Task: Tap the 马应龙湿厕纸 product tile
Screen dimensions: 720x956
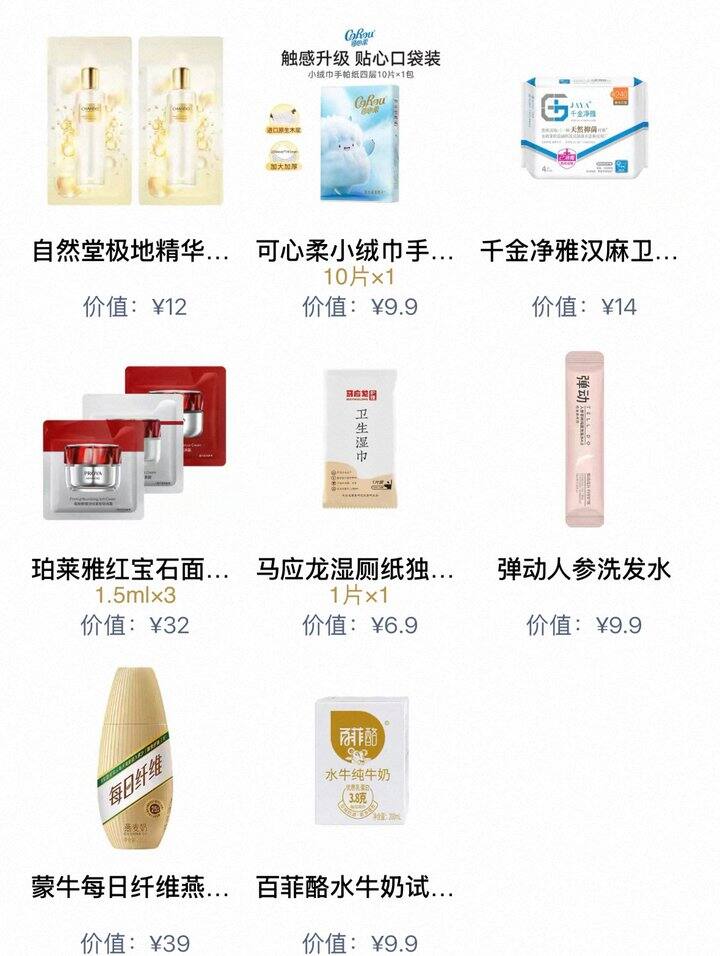Action: coord(361,443)
